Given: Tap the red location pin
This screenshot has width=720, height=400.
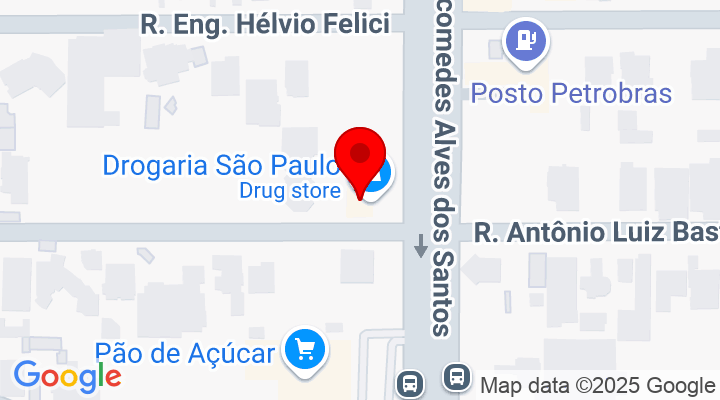Looking at the screenshot, I should click(359, 160).
